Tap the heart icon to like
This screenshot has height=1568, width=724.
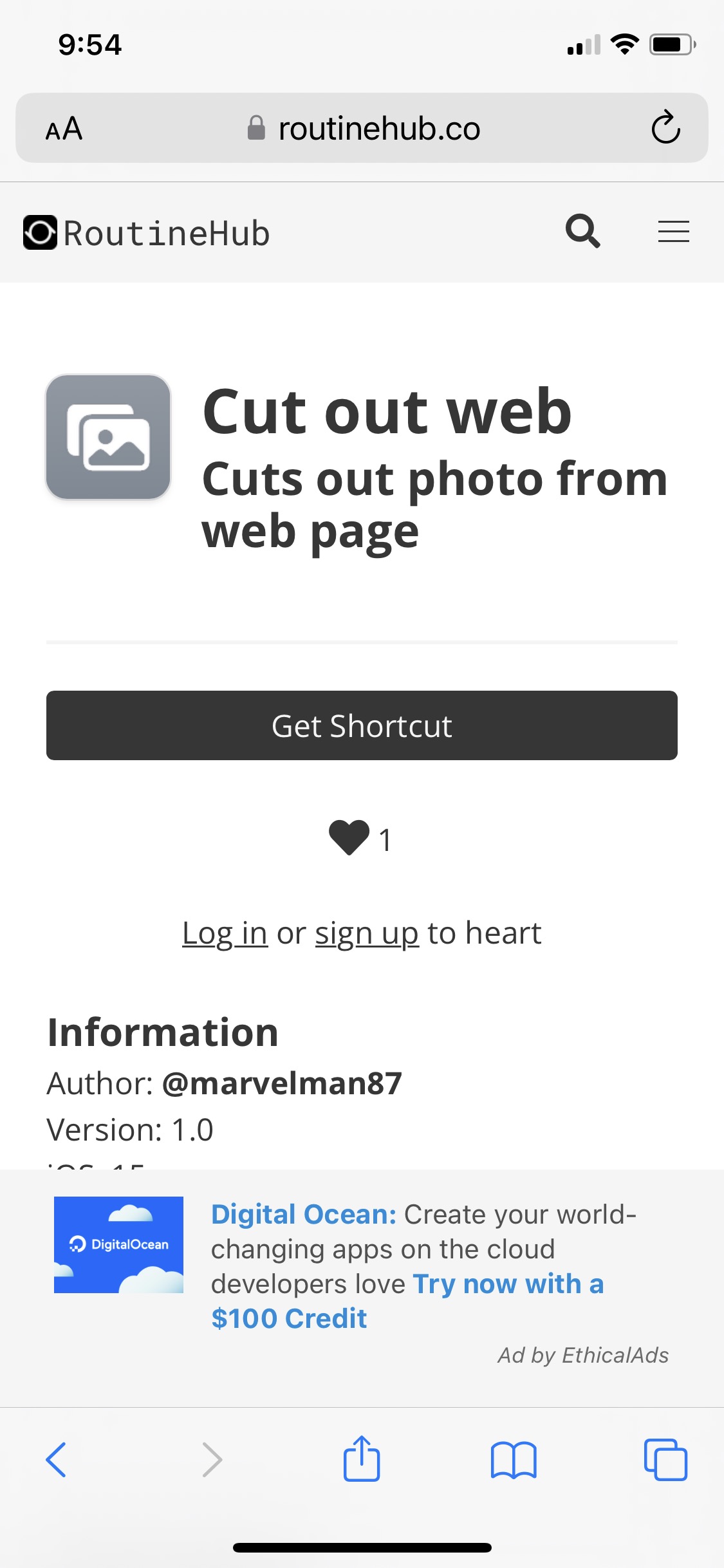(x=349, y=838)
